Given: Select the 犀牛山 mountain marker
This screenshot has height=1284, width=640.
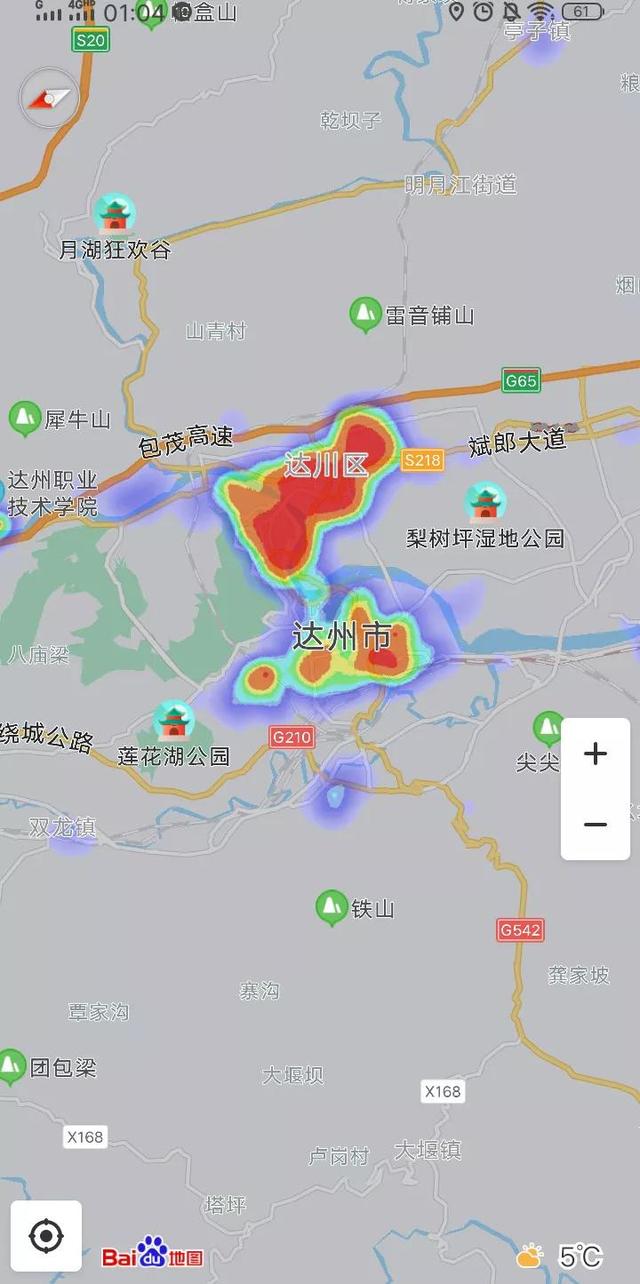Looking at the screenshot, I should (25, 419).
